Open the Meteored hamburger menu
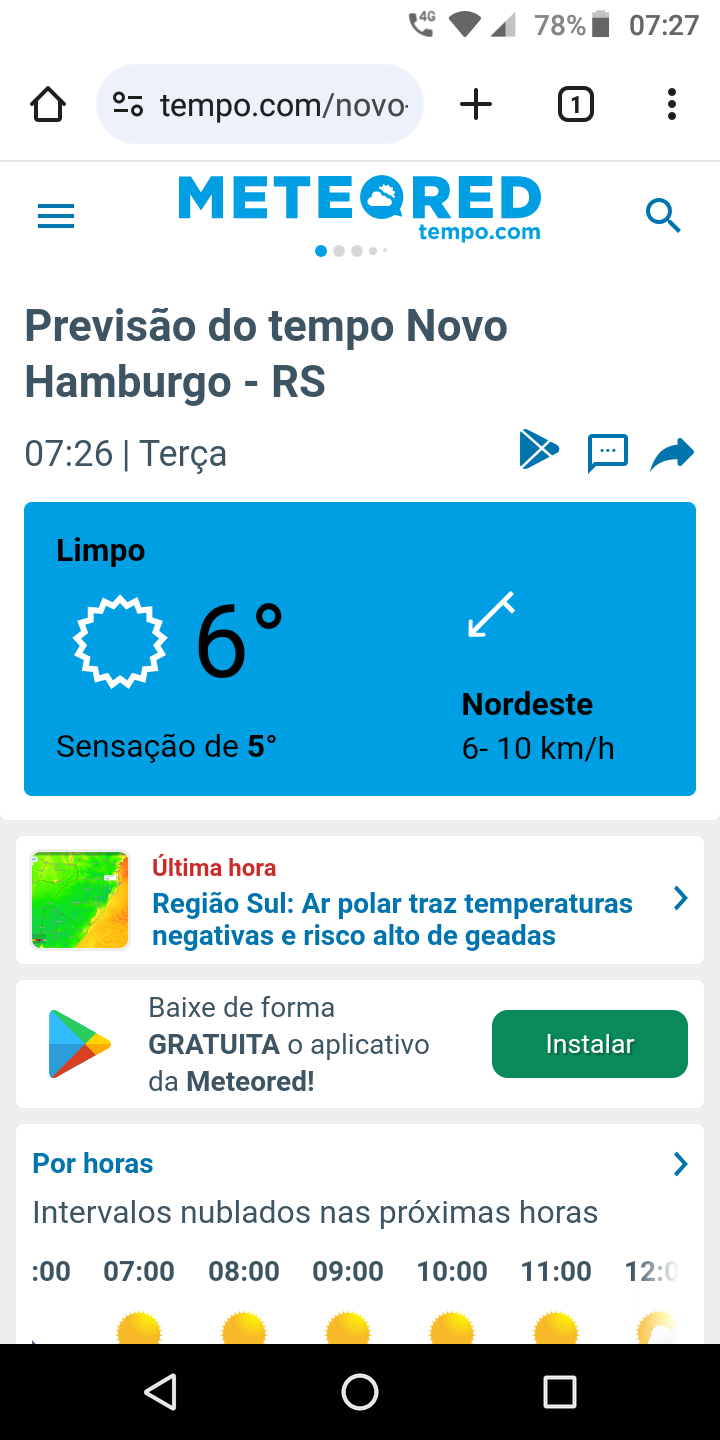720x1440 pixels. [56, 216]
